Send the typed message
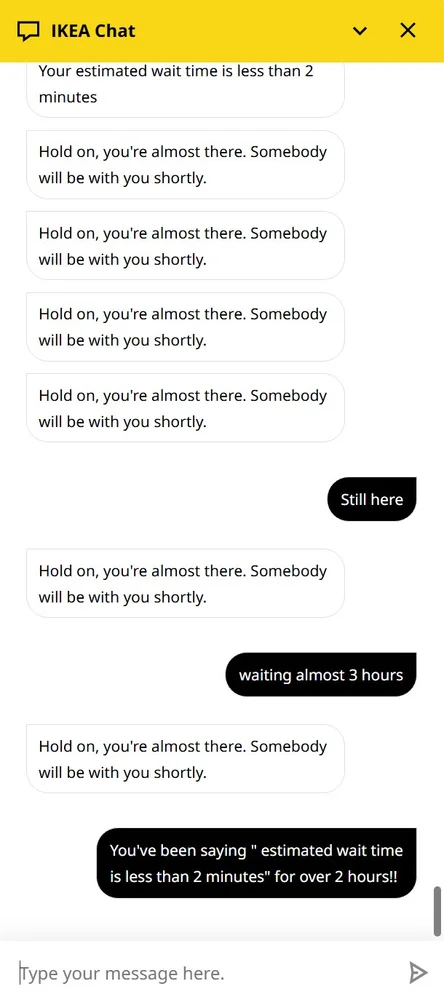 point(418,973)
